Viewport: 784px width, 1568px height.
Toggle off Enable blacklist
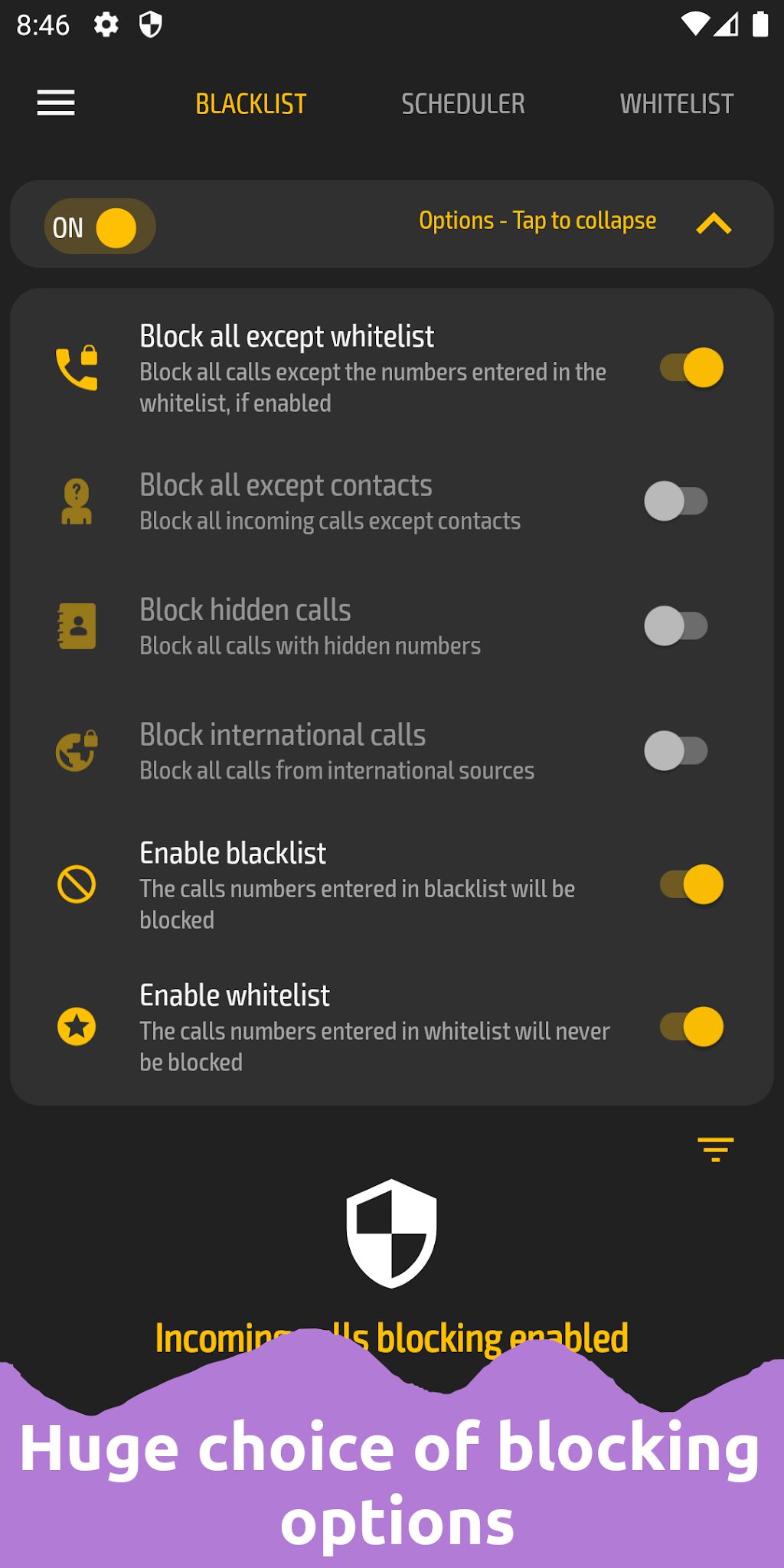[692, 884]
